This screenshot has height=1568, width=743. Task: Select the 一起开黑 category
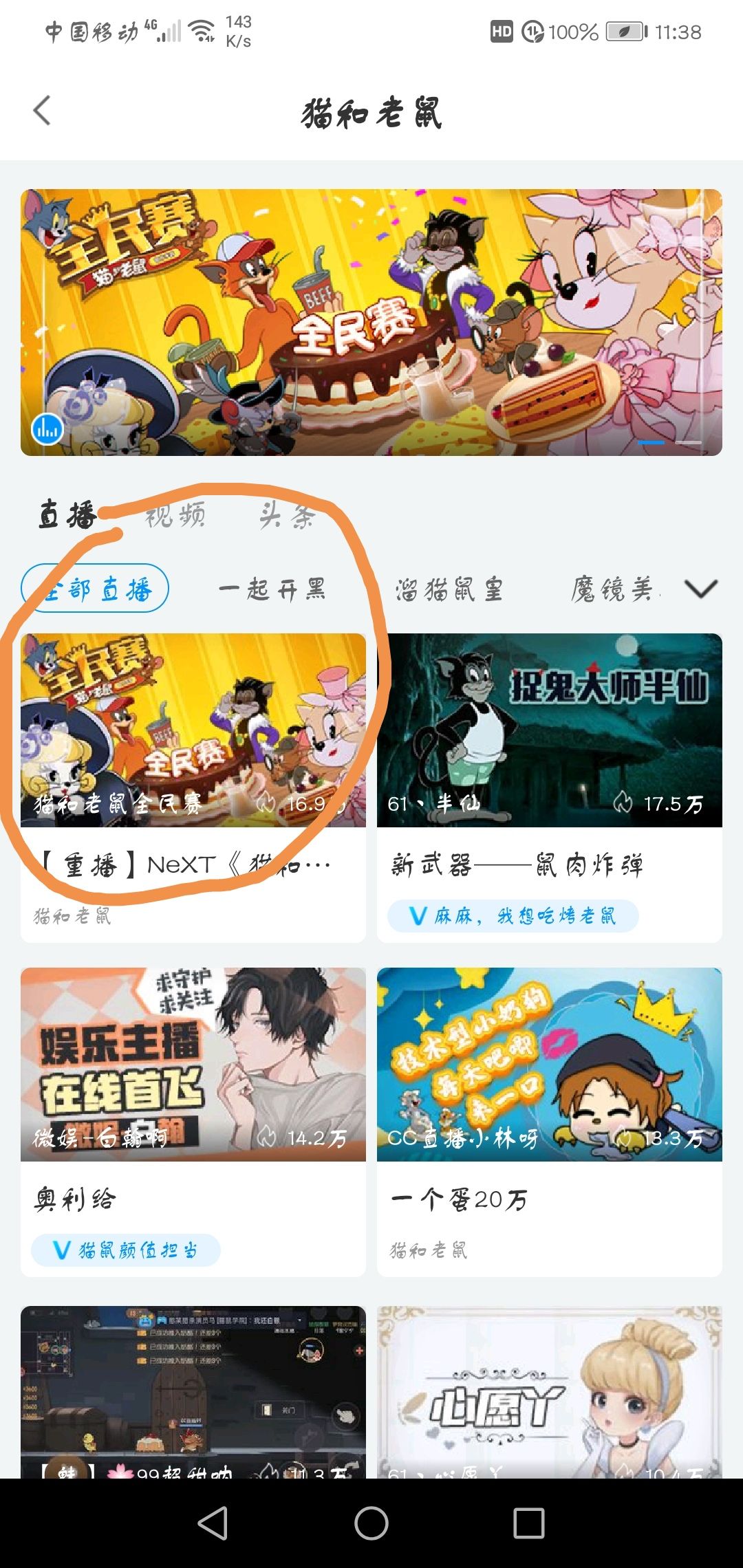[x=273, y=590]
